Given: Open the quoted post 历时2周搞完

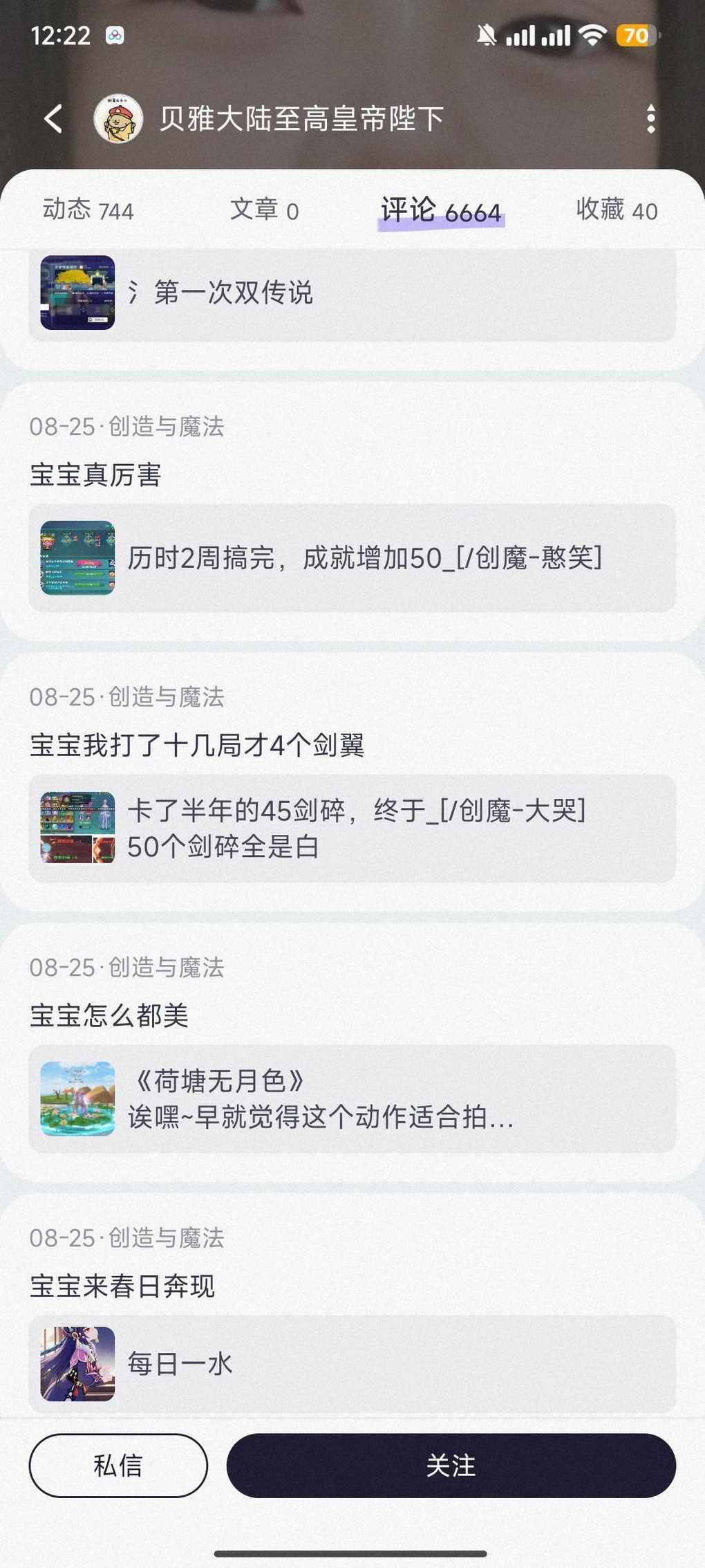Looking at the screenshot, I should 352,558.
